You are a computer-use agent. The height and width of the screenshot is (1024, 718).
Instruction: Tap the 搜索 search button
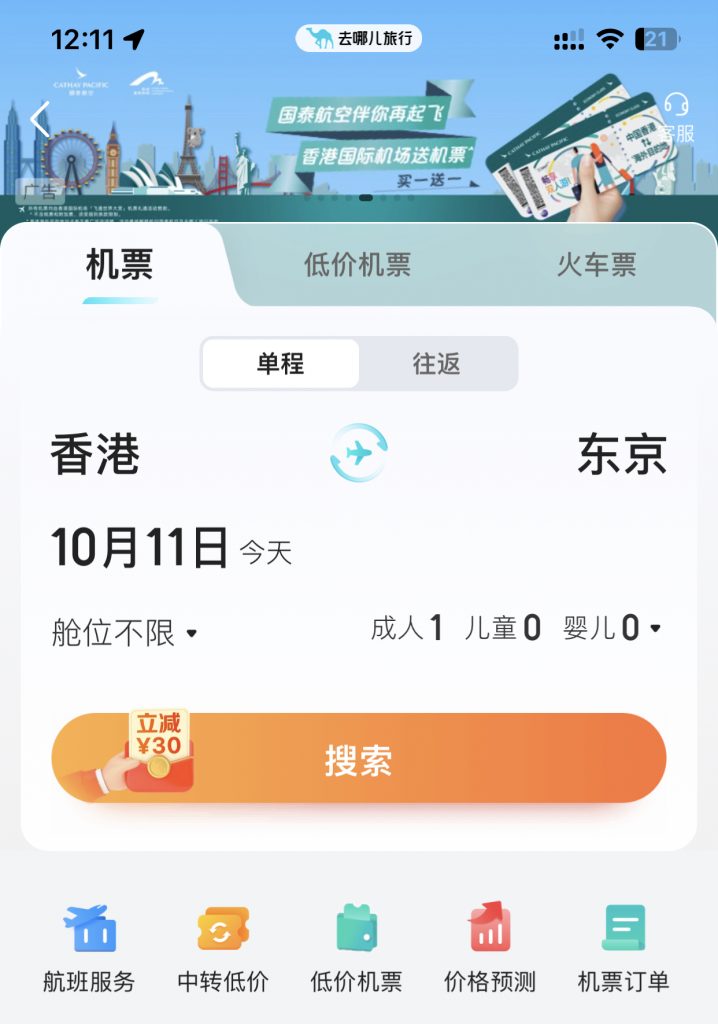(x=359, y=759)
